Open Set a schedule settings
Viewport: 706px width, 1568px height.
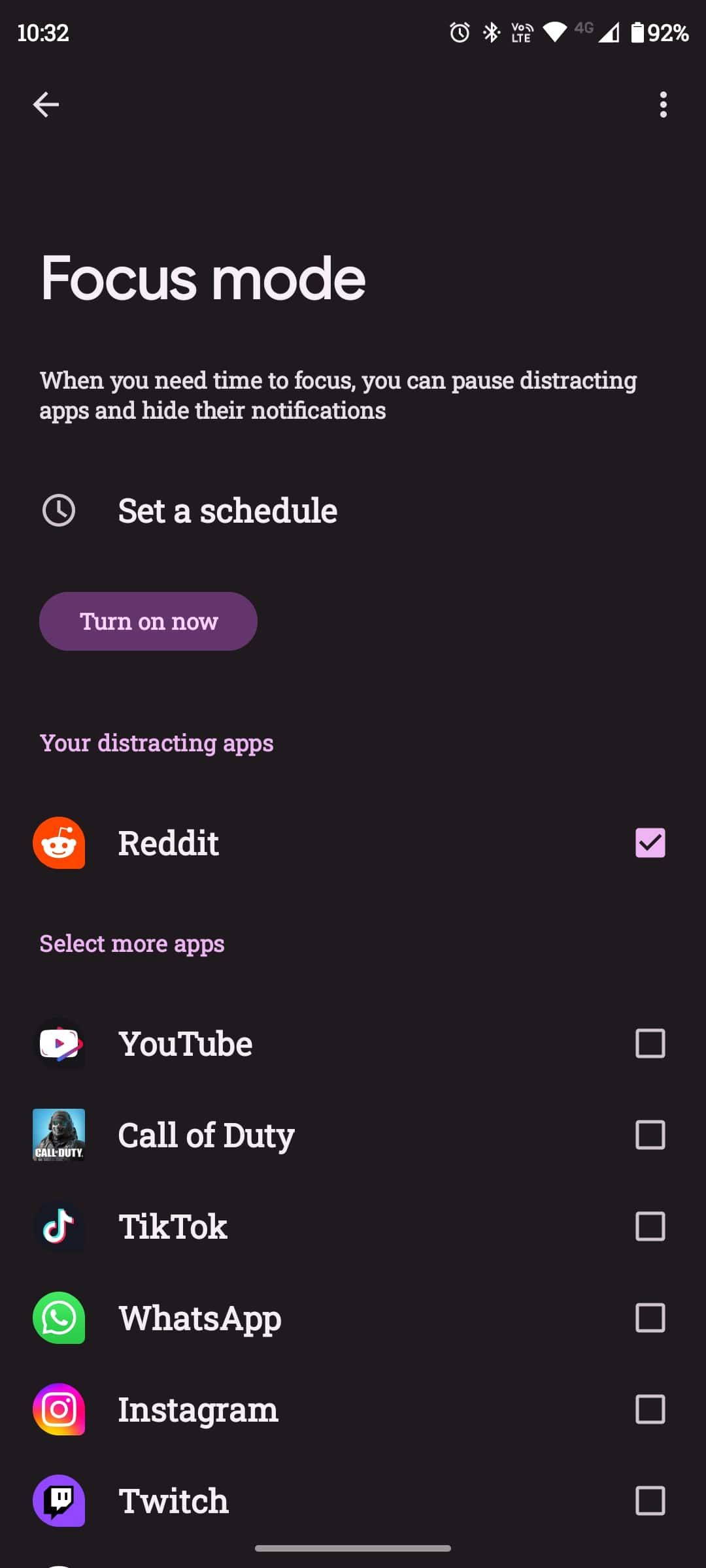(227, 510)
